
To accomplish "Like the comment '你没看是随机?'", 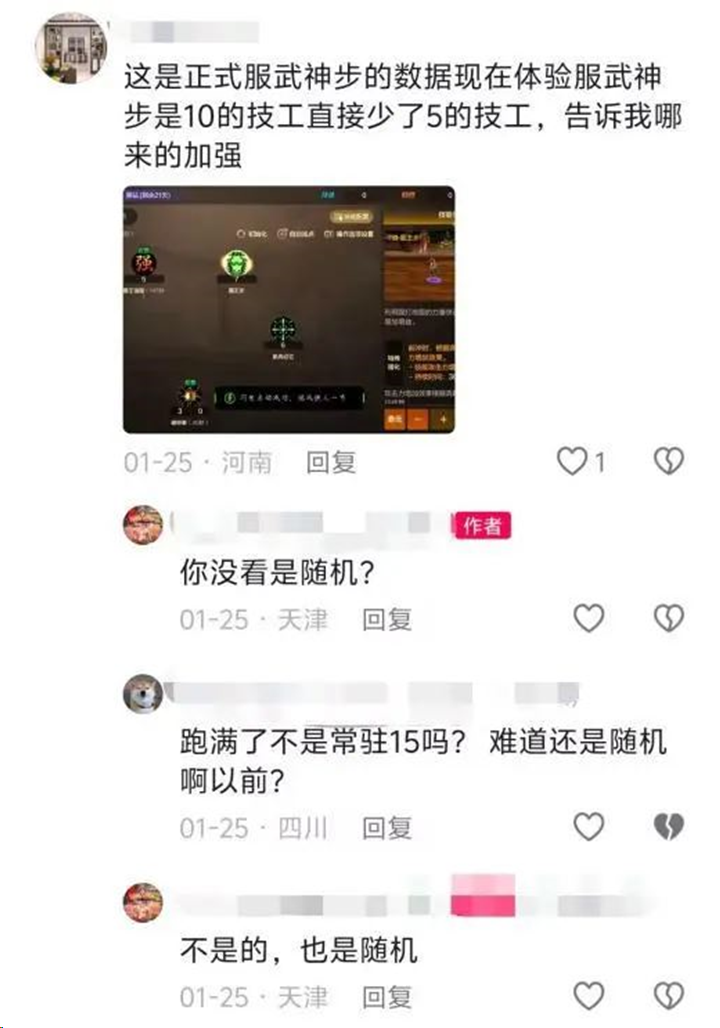I will point(588,619).
